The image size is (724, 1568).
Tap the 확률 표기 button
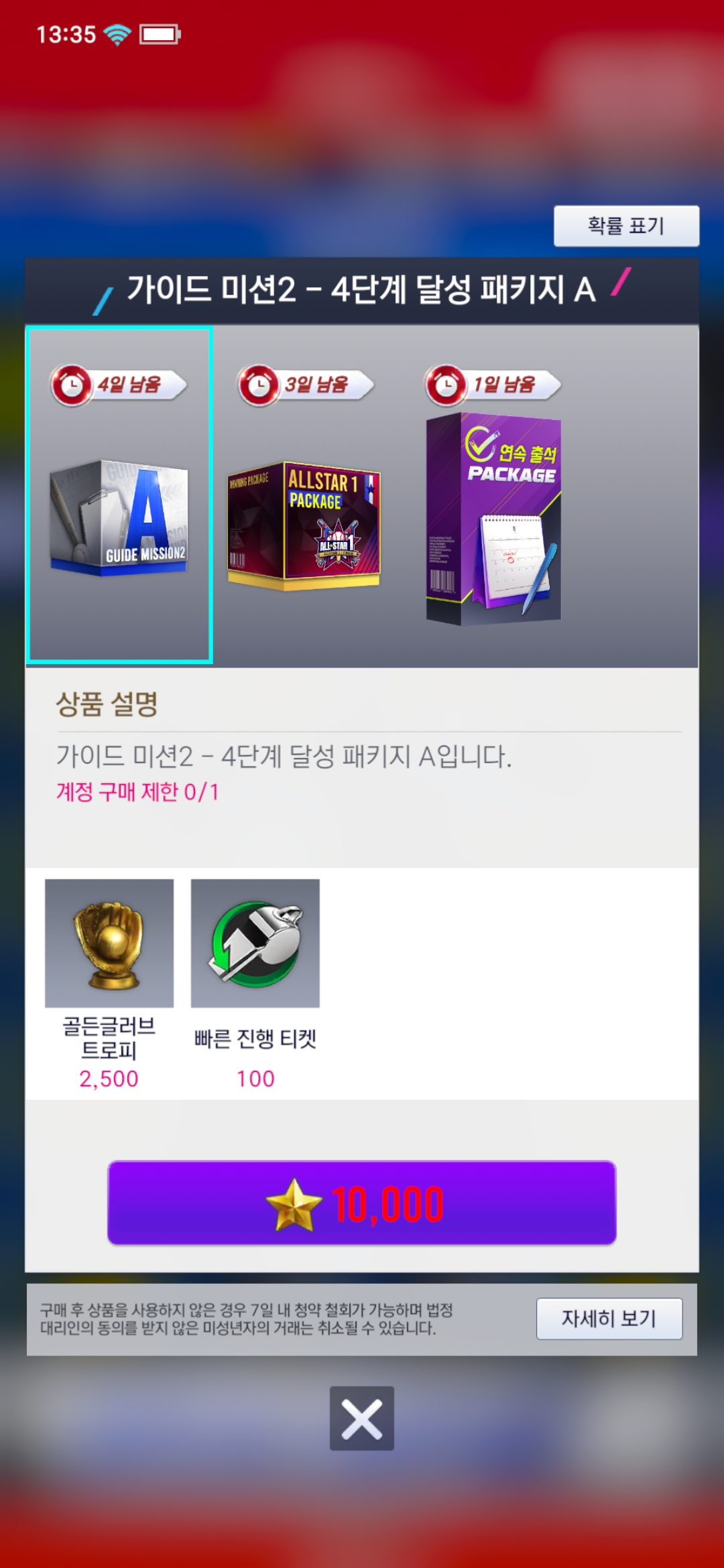[626, 226]
